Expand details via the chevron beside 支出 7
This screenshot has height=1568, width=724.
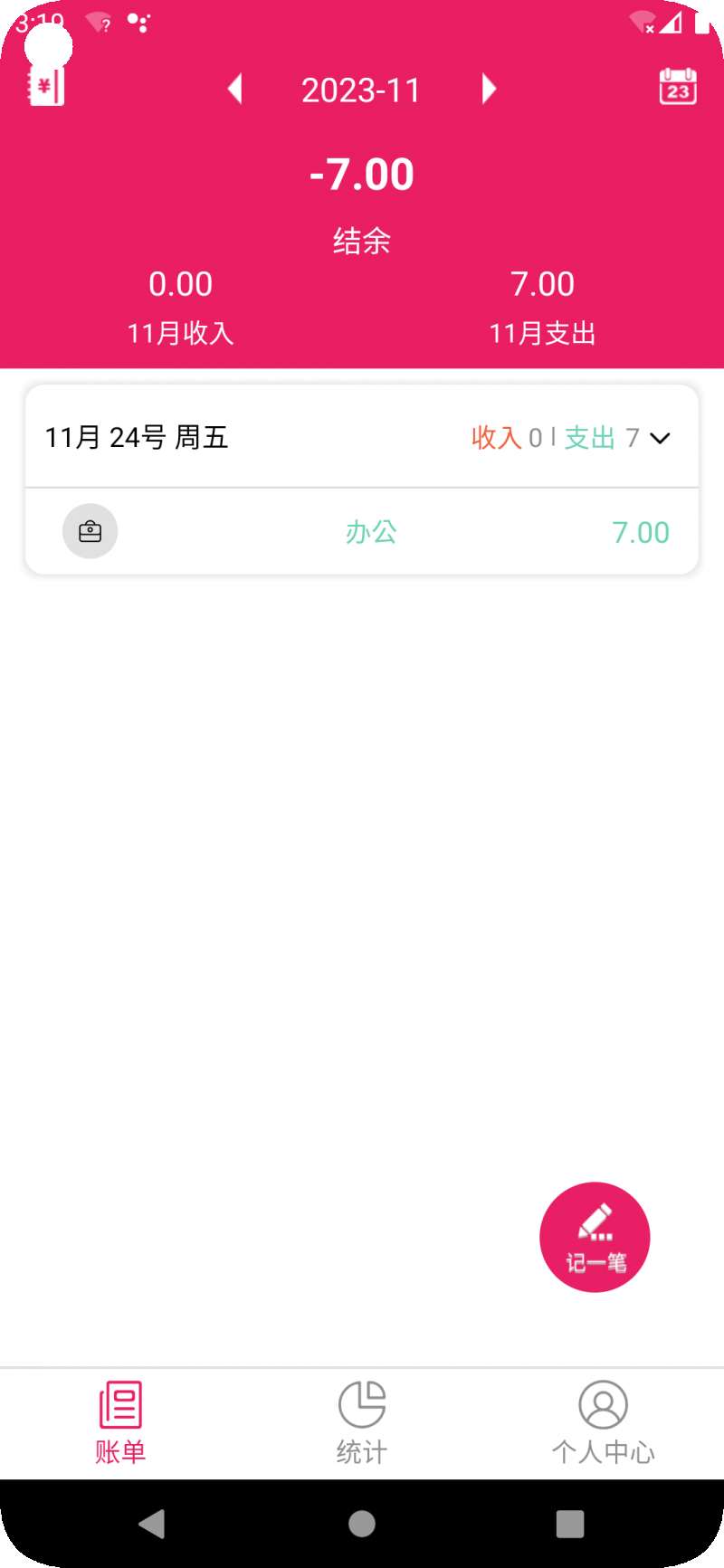point(661,438)
